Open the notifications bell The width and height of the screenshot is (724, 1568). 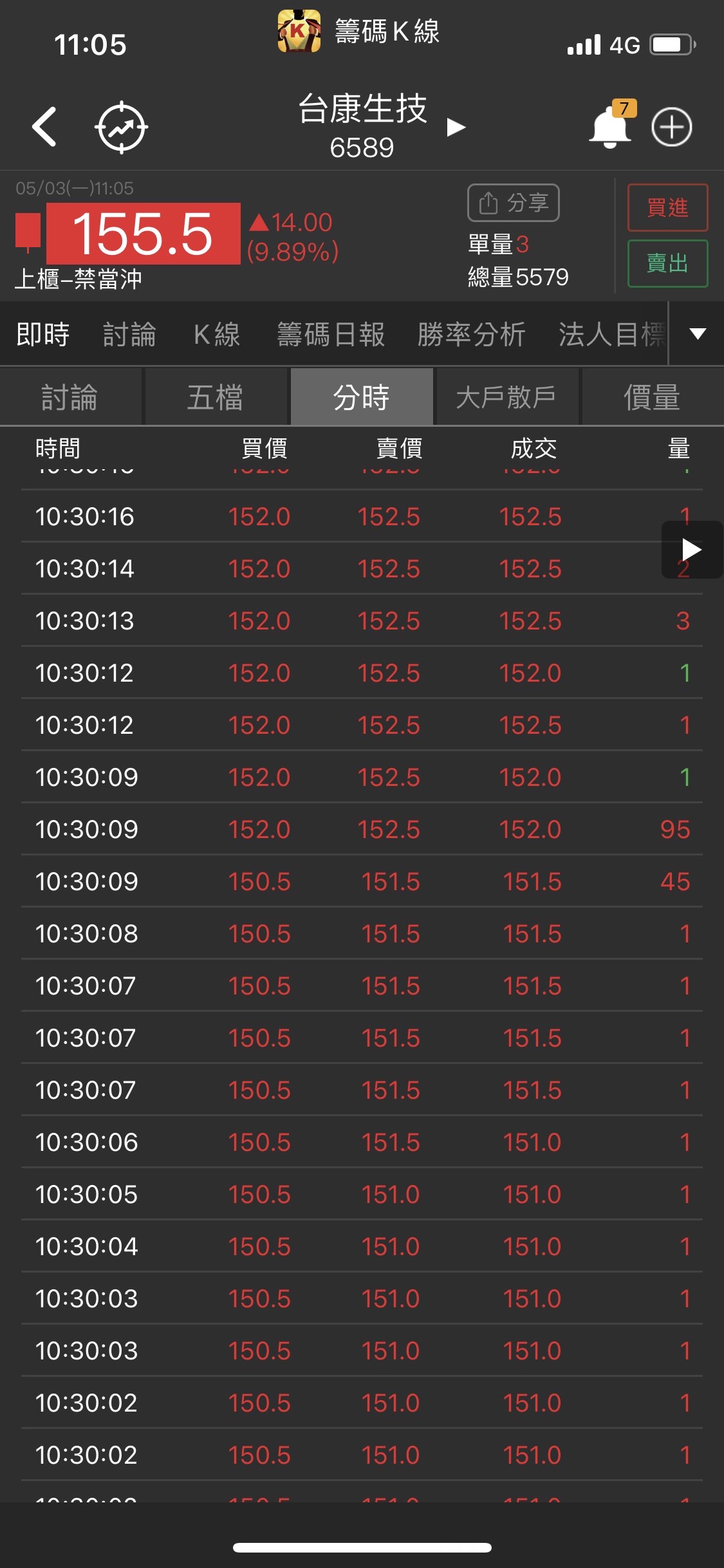[610, 126]
